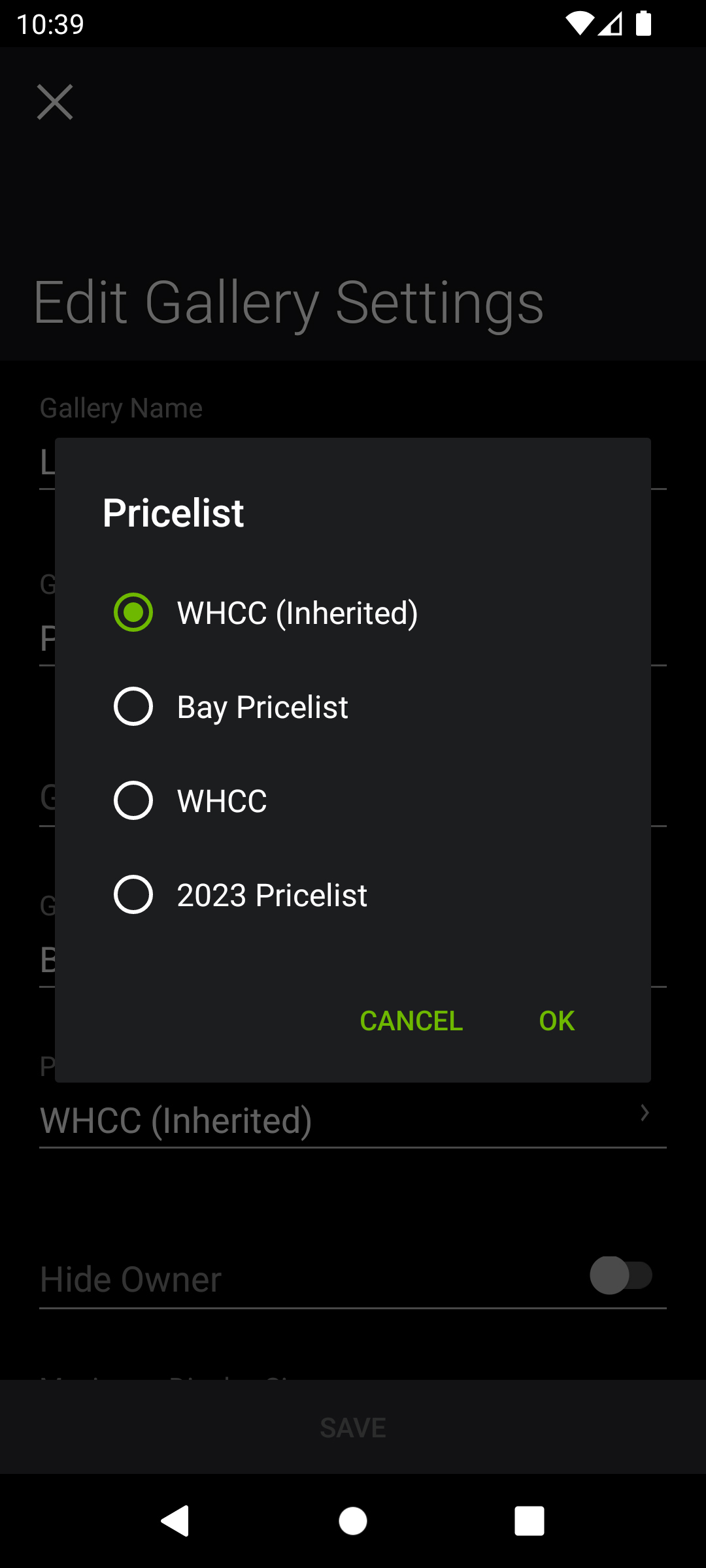This screenshot has height=1568, width=706.
Task: Pick the 2023 Pricelist option
Action: 353,895
